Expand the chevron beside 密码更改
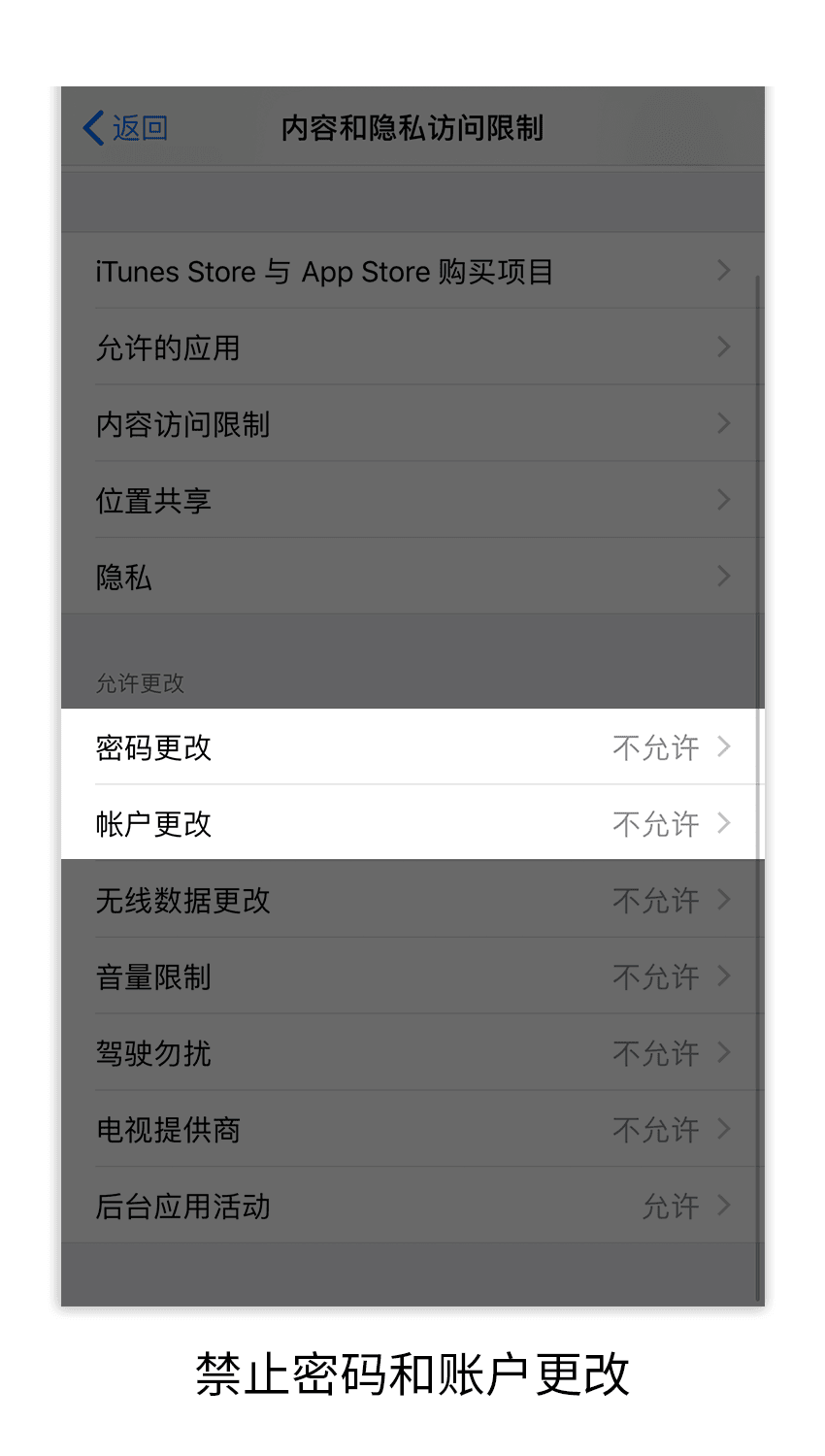825x1456 pixels. click(723, 746)
